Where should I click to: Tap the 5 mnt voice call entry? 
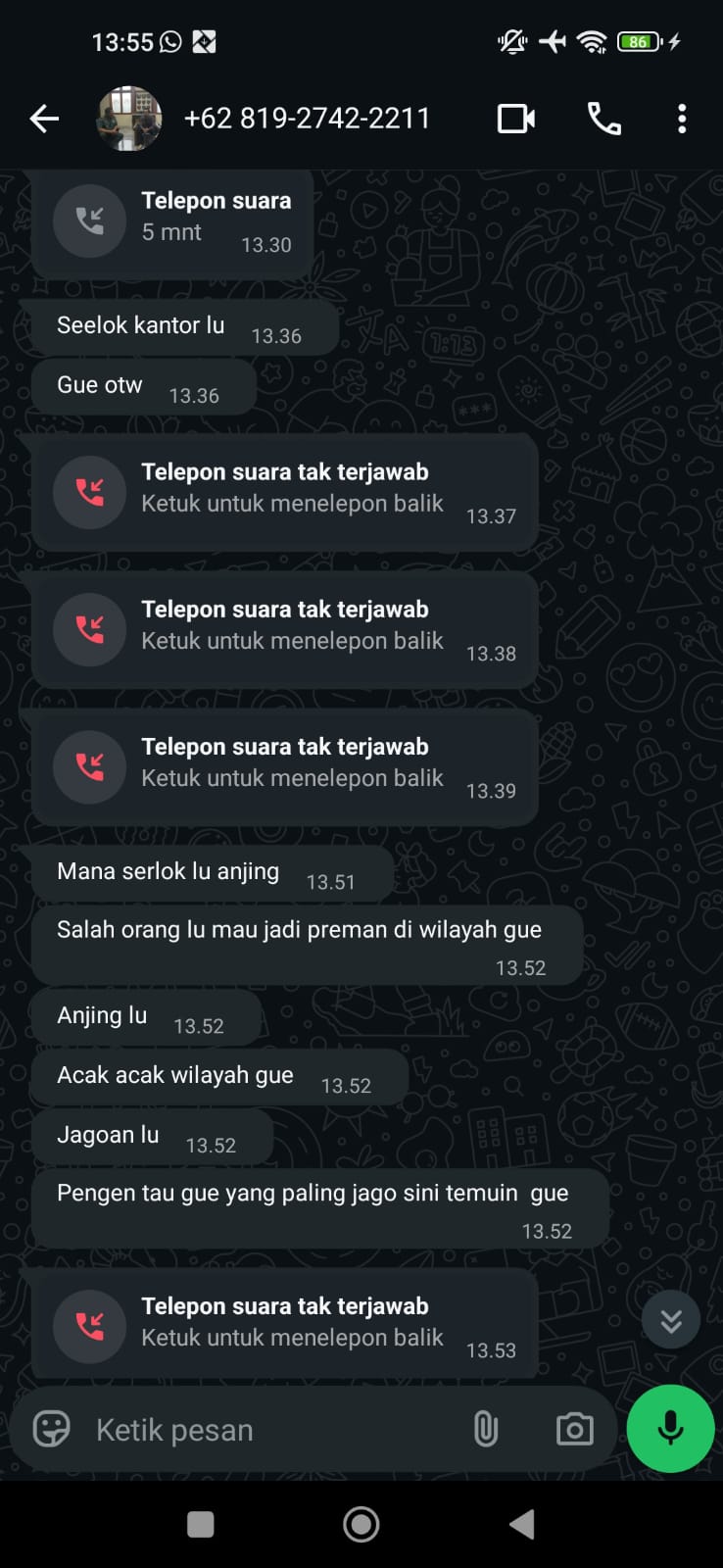[172, 220]
